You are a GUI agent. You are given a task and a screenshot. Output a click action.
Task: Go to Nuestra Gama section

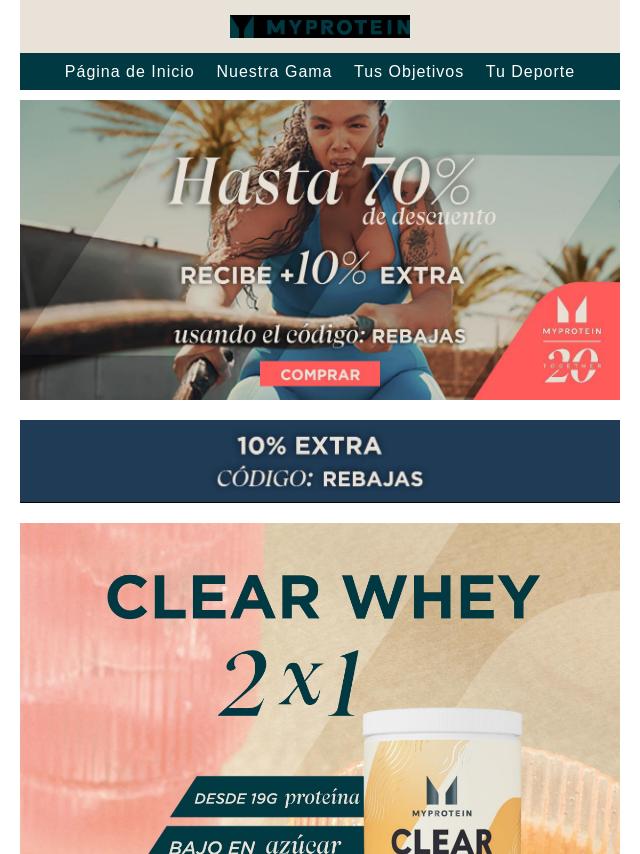tap(274, 72)
